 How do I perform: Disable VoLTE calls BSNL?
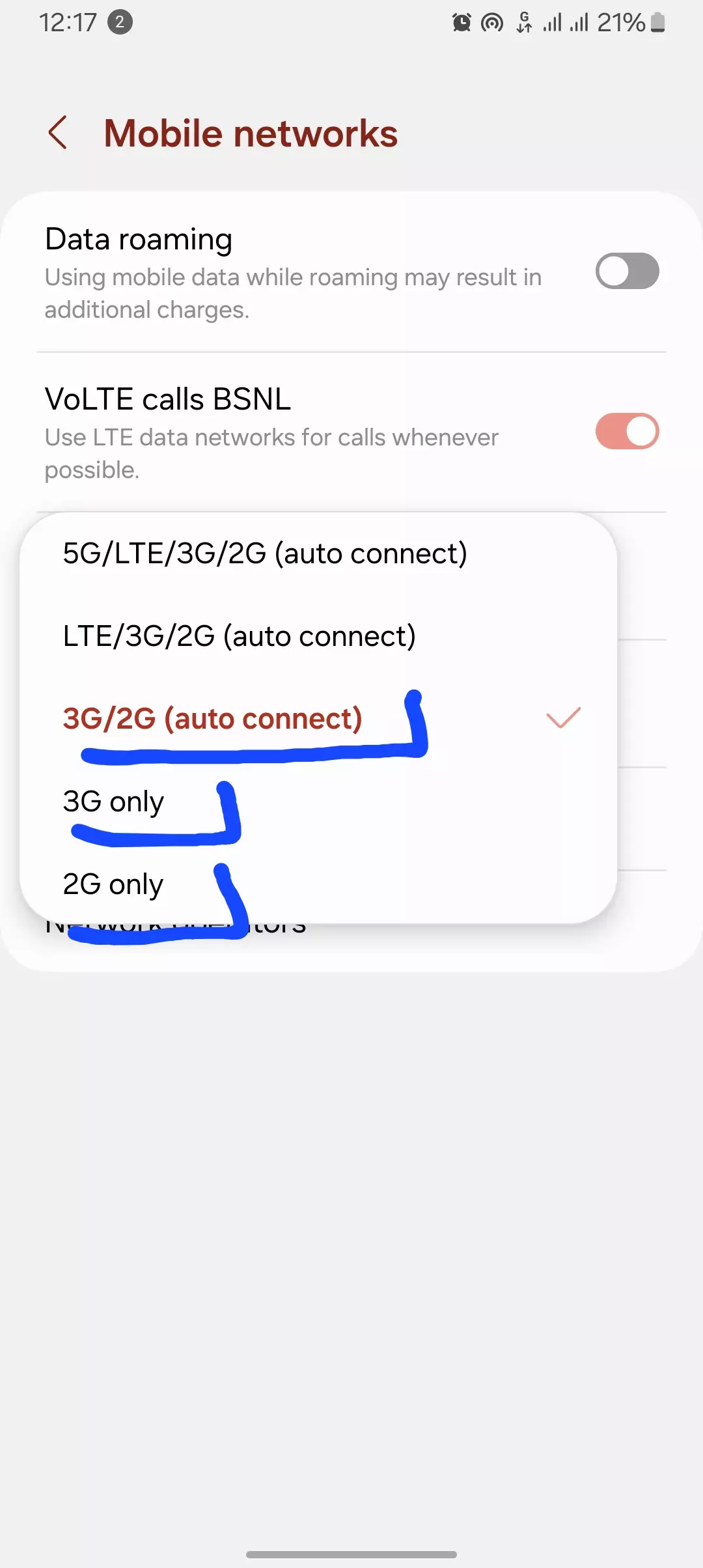(x=627, y=431)
